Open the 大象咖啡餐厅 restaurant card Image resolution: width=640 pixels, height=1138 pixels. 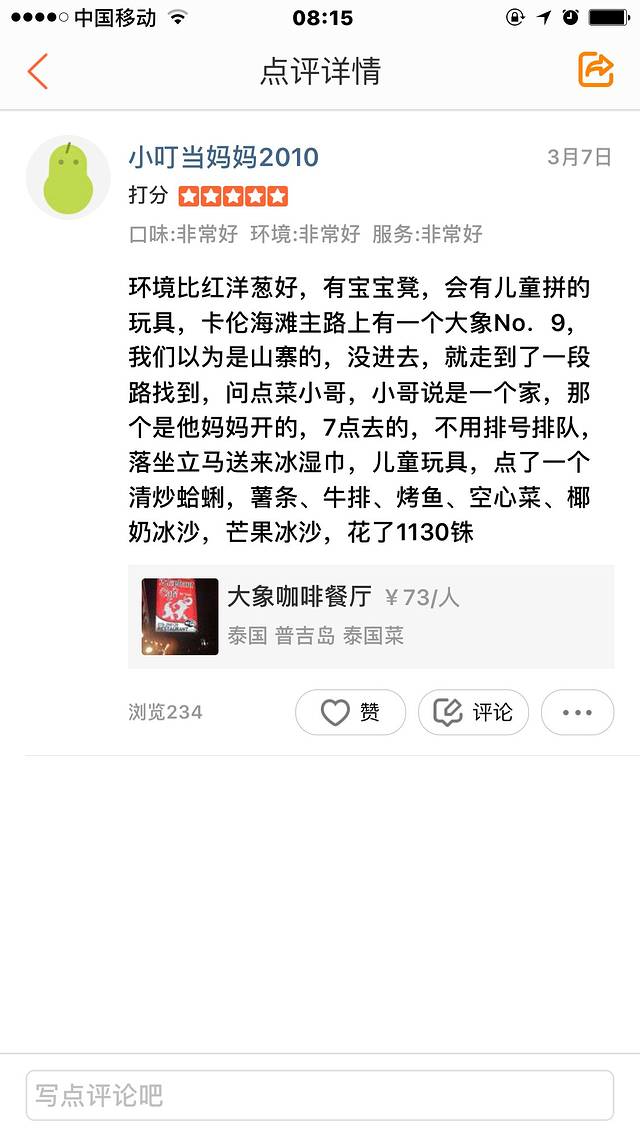point(370,616)
